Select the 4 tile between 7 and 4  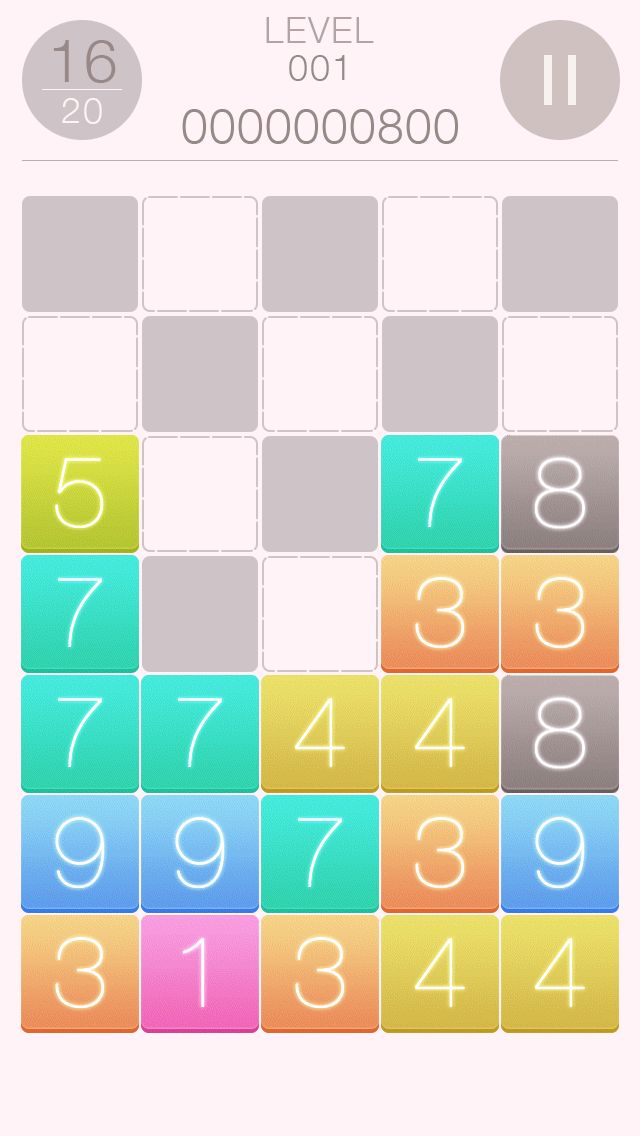[x=320, y=733]
